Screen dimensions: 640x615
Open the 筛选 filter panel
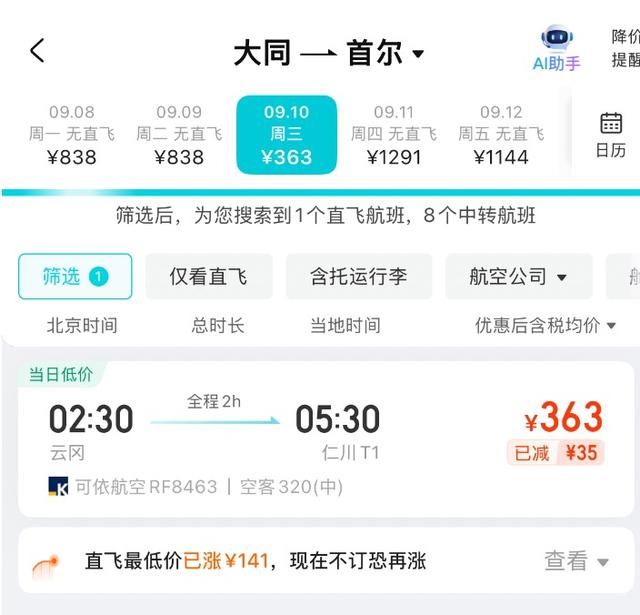point(74,277)
